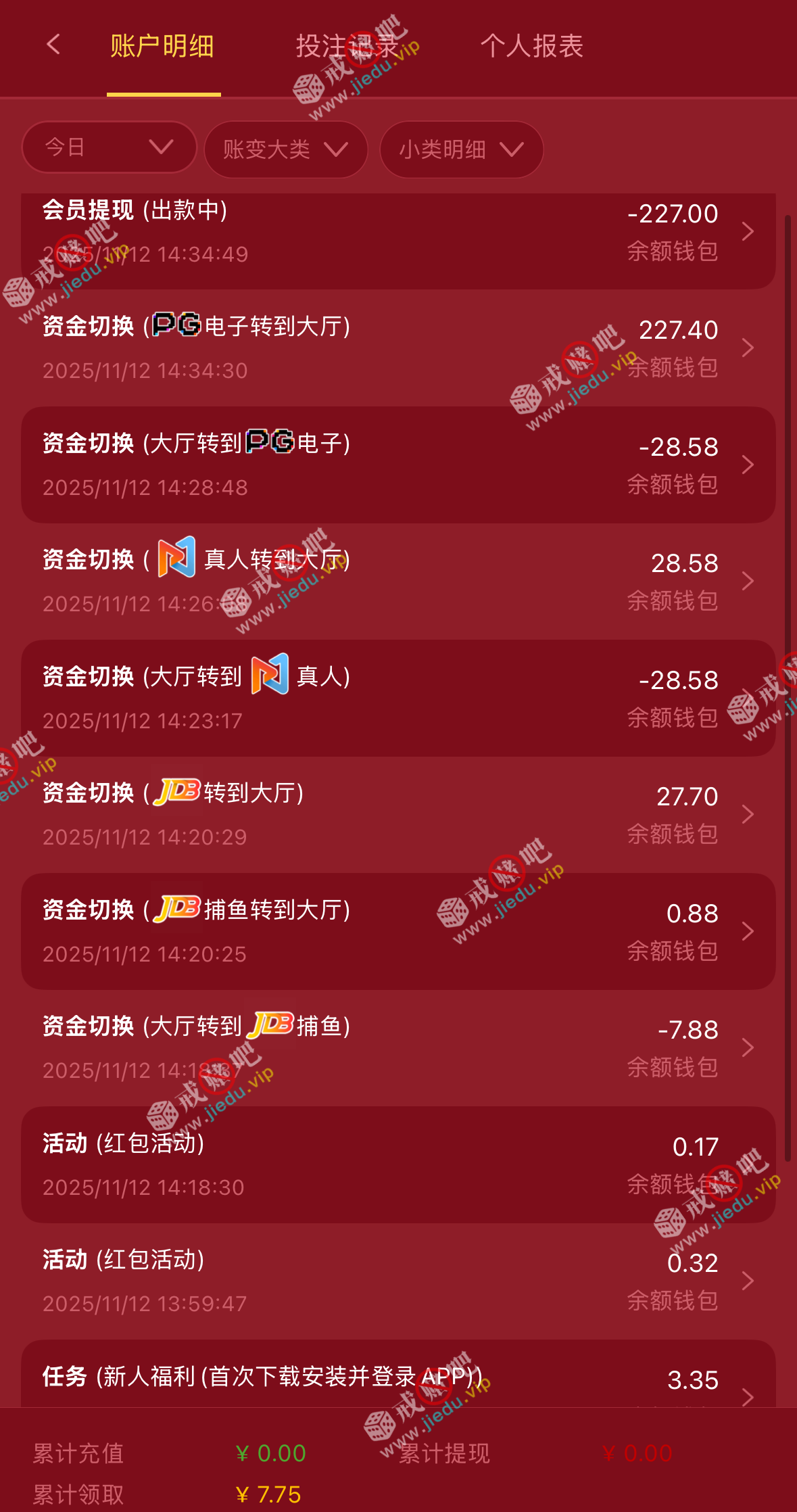Switch to the 投注记录 tab

(347, 46)
